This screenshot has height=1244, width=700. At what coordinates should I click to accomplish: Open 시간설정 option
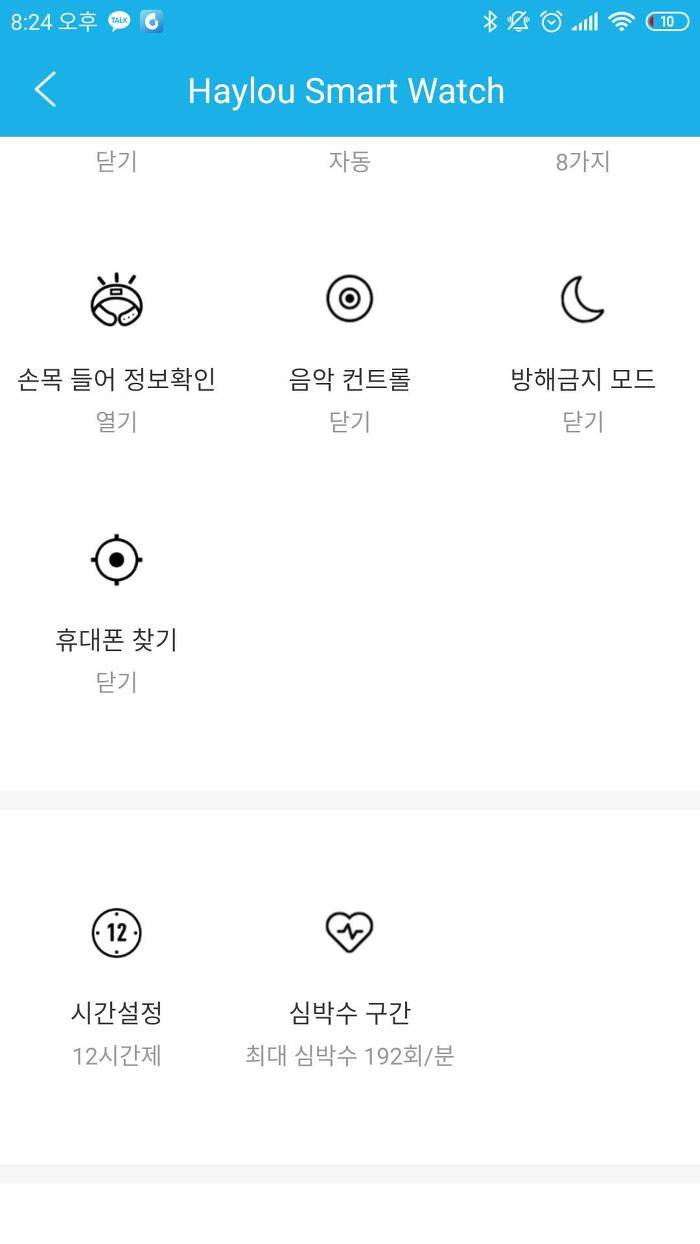pos(116,987)
